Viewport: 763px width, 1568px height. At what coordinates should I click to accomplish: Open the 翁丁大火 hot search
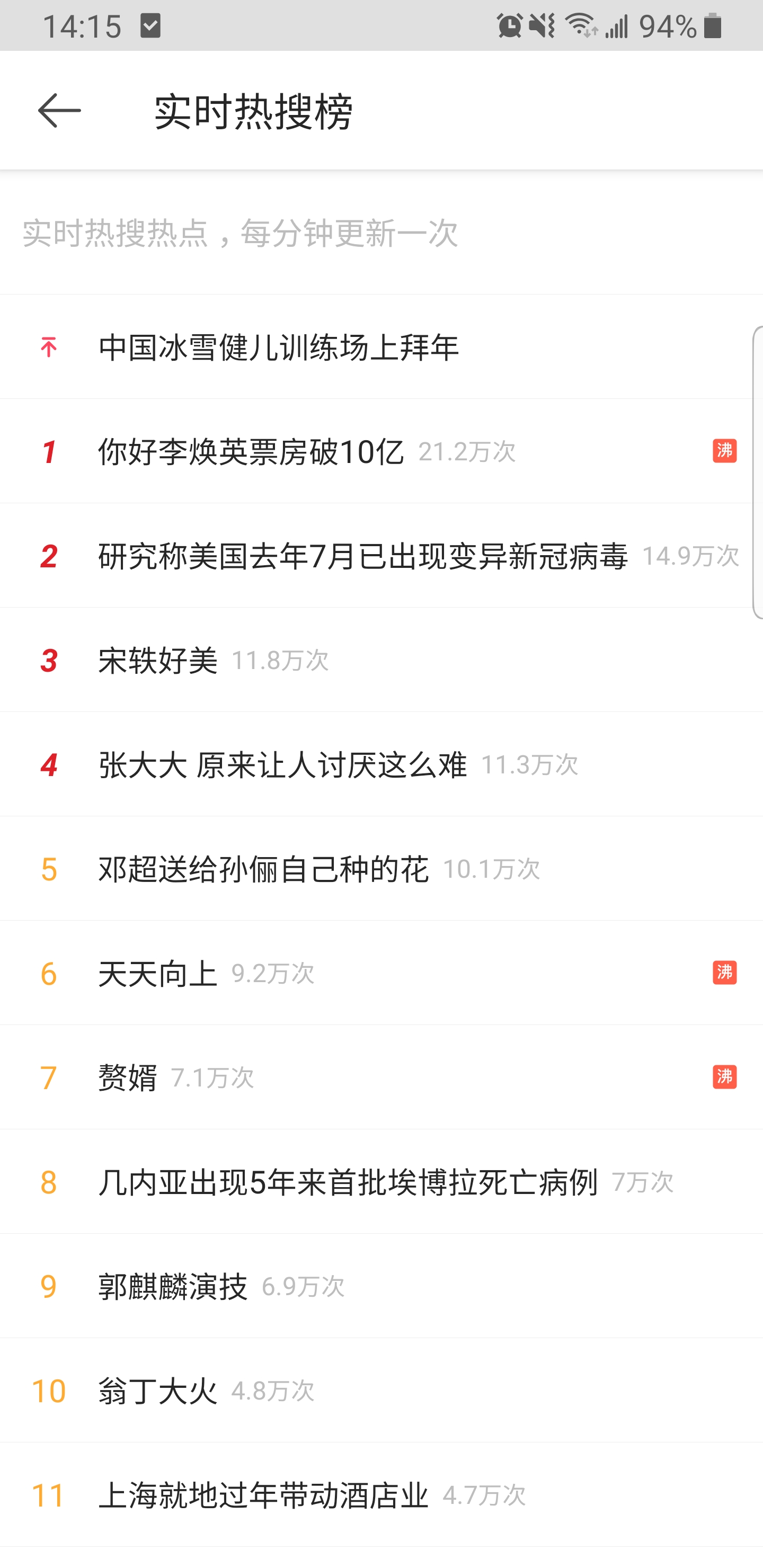381,1390
